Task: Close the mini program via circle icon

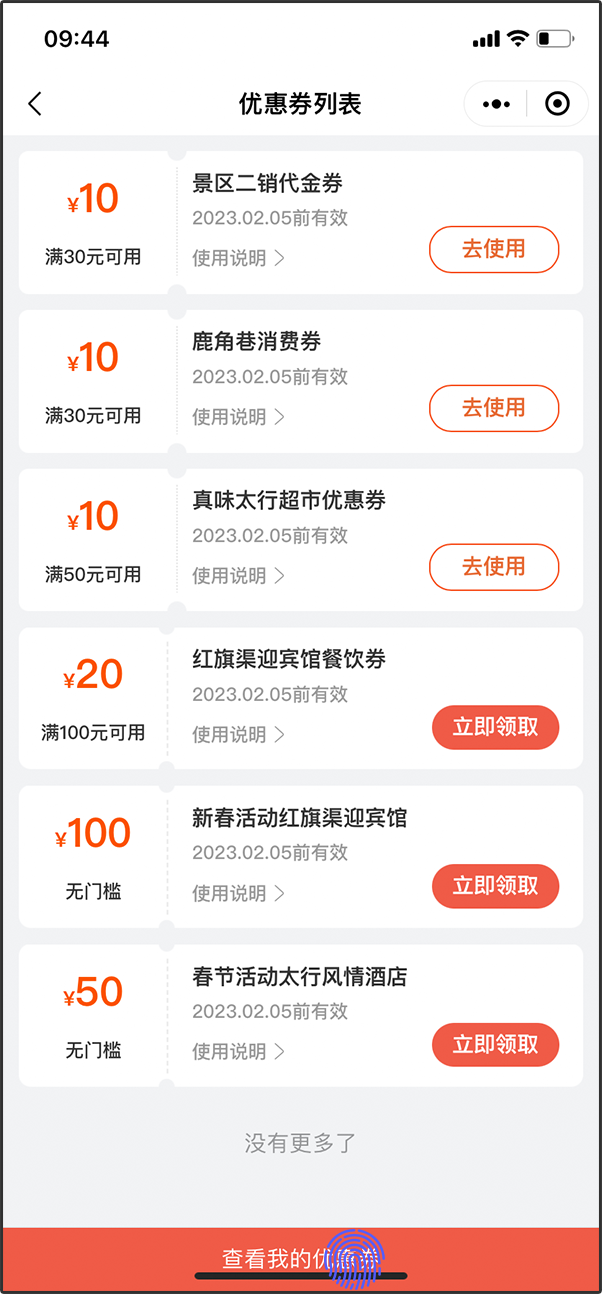Action: (557, 104)
